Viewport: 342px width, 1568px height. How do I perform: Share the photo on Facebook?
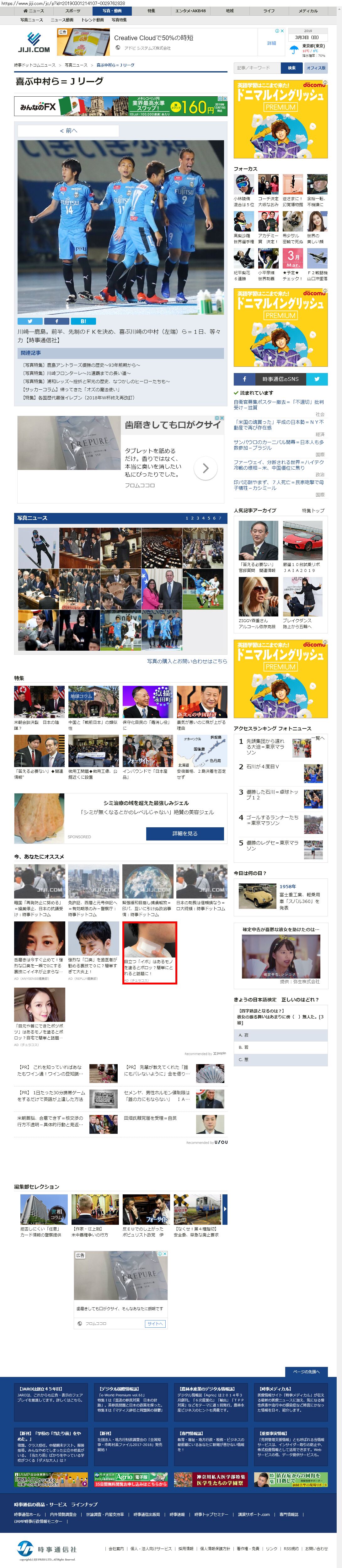pos(56,321)
